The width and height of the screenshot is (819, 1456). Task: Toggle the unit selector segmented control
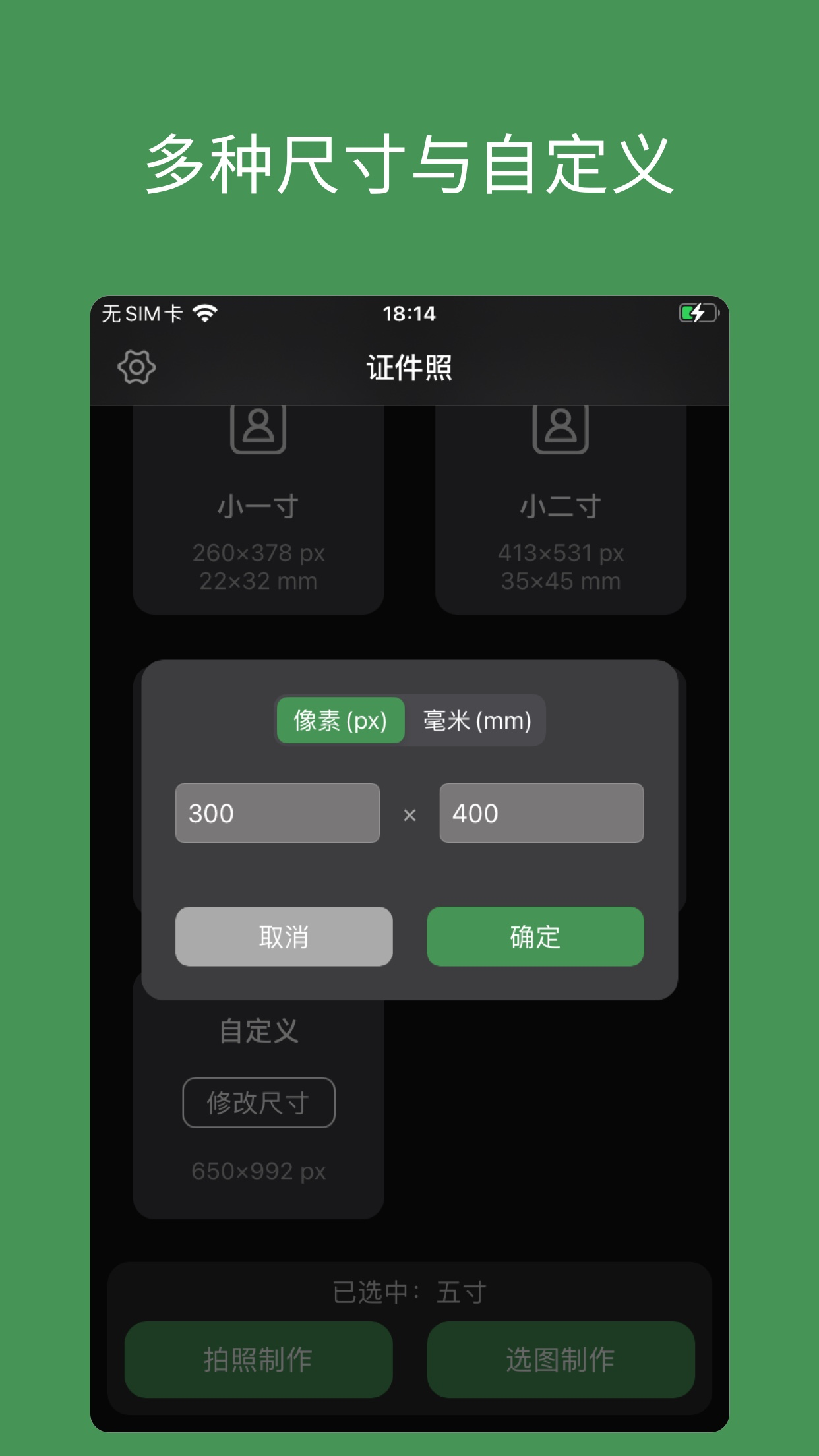pyautogui.click(x=409, y=720)
